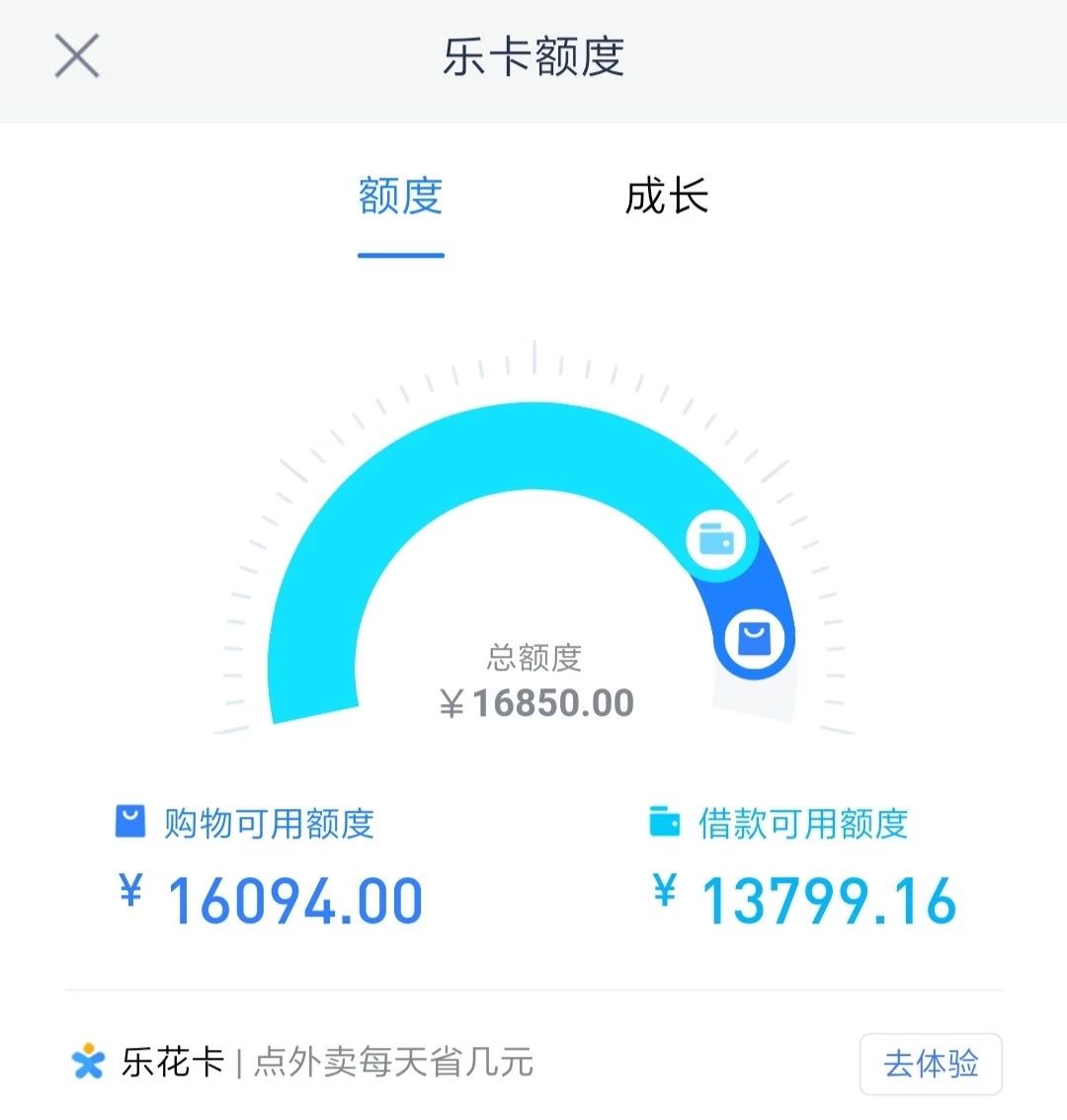This screenshot has height=1120, width=1067.
Task: Click the wallet icon beside 借款可用额度
Action: pos(664,821)
